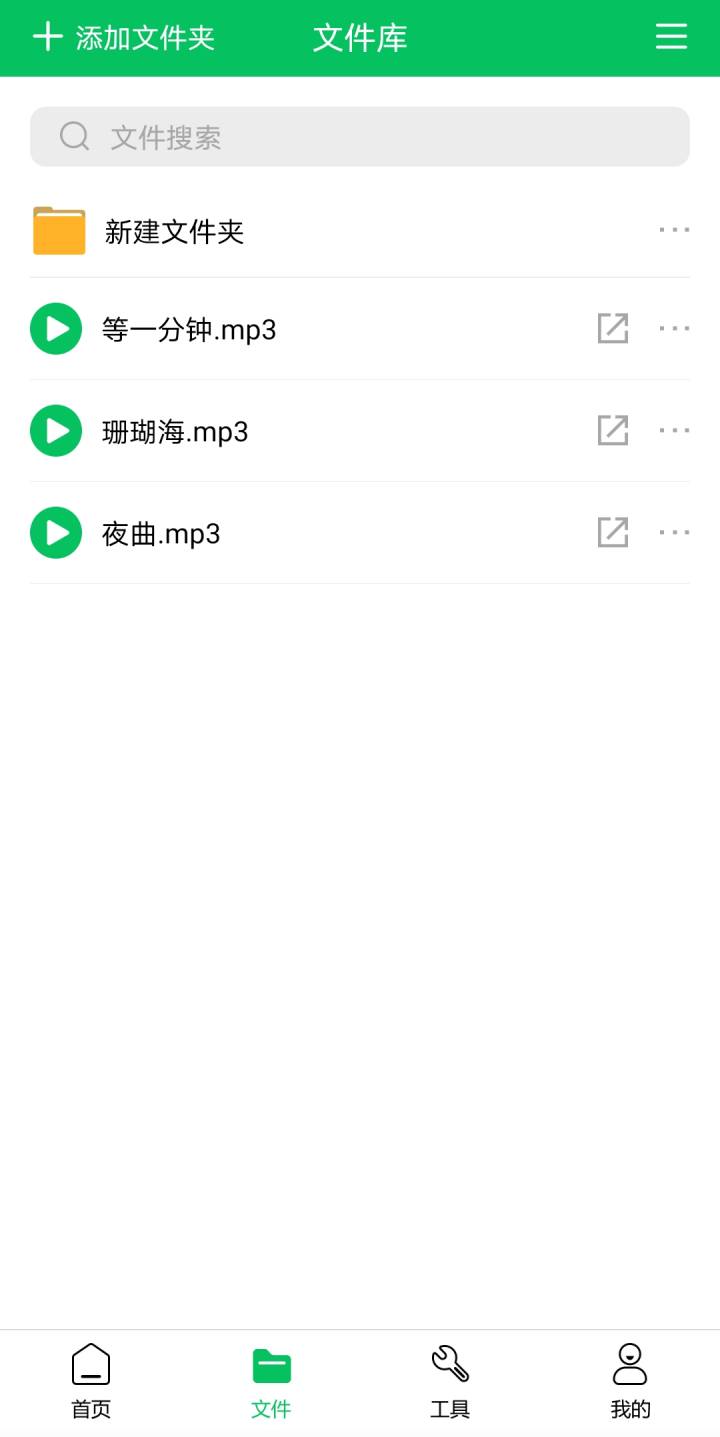Tap the export arrow icon for 珊瑚海.mp3
This screenshot has height=1437, width=720.
tap(613, 430)
